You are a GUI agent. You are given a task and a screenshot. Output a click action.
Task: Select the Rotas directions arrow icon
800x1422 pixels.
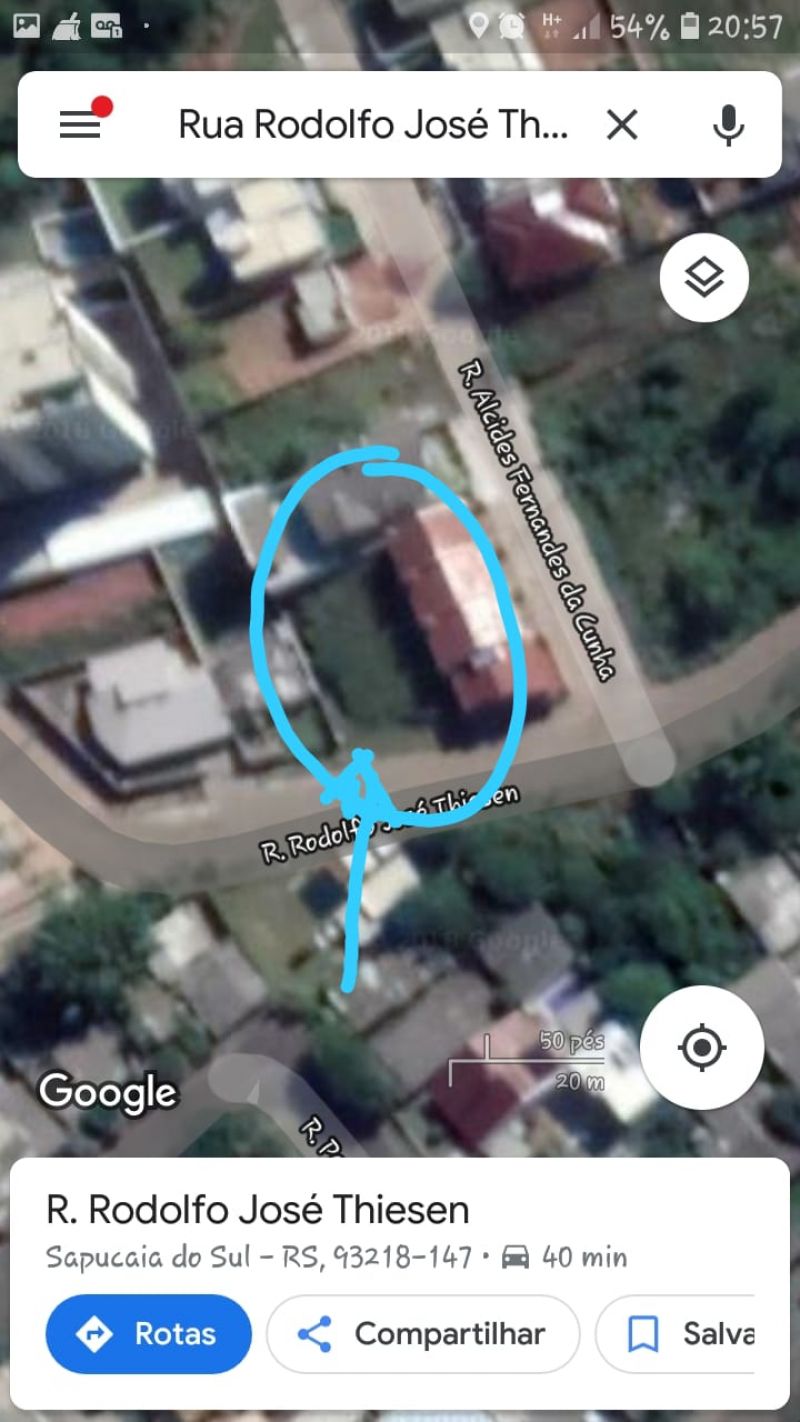pyautogui.click(x=92, y=1333)
